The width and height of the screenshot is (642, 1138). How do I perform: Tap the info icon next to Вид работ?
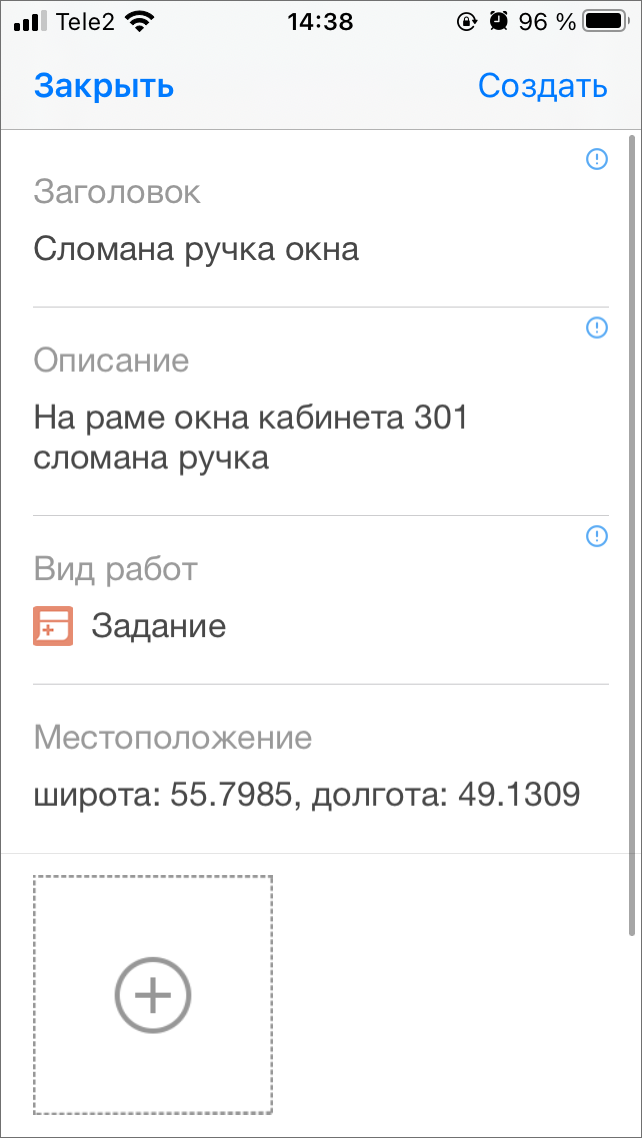(x=596, y=536)
